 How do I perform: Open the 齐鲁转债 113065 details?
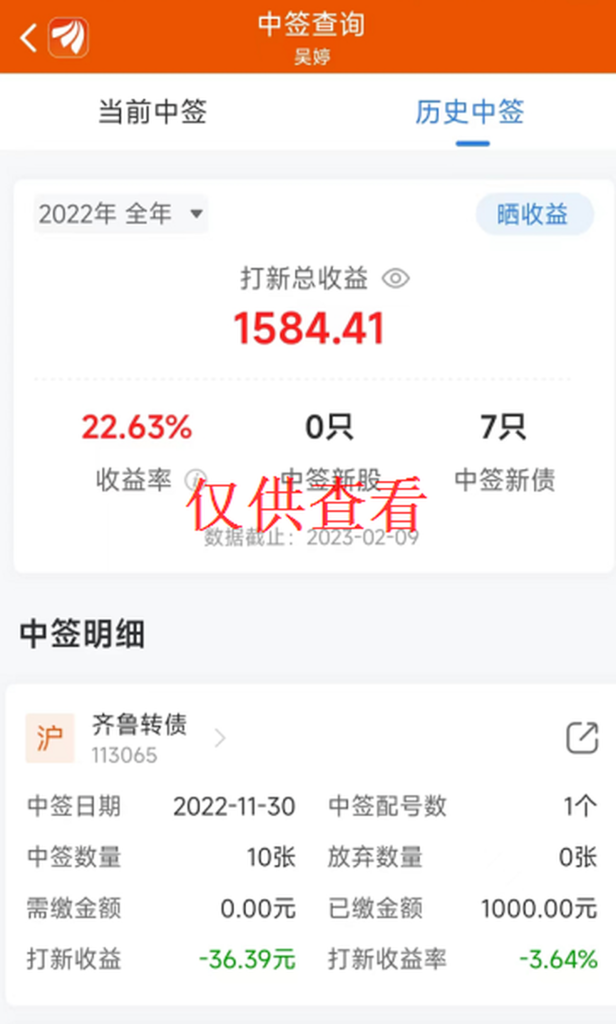pyautogui.click(x=139, y=738)
